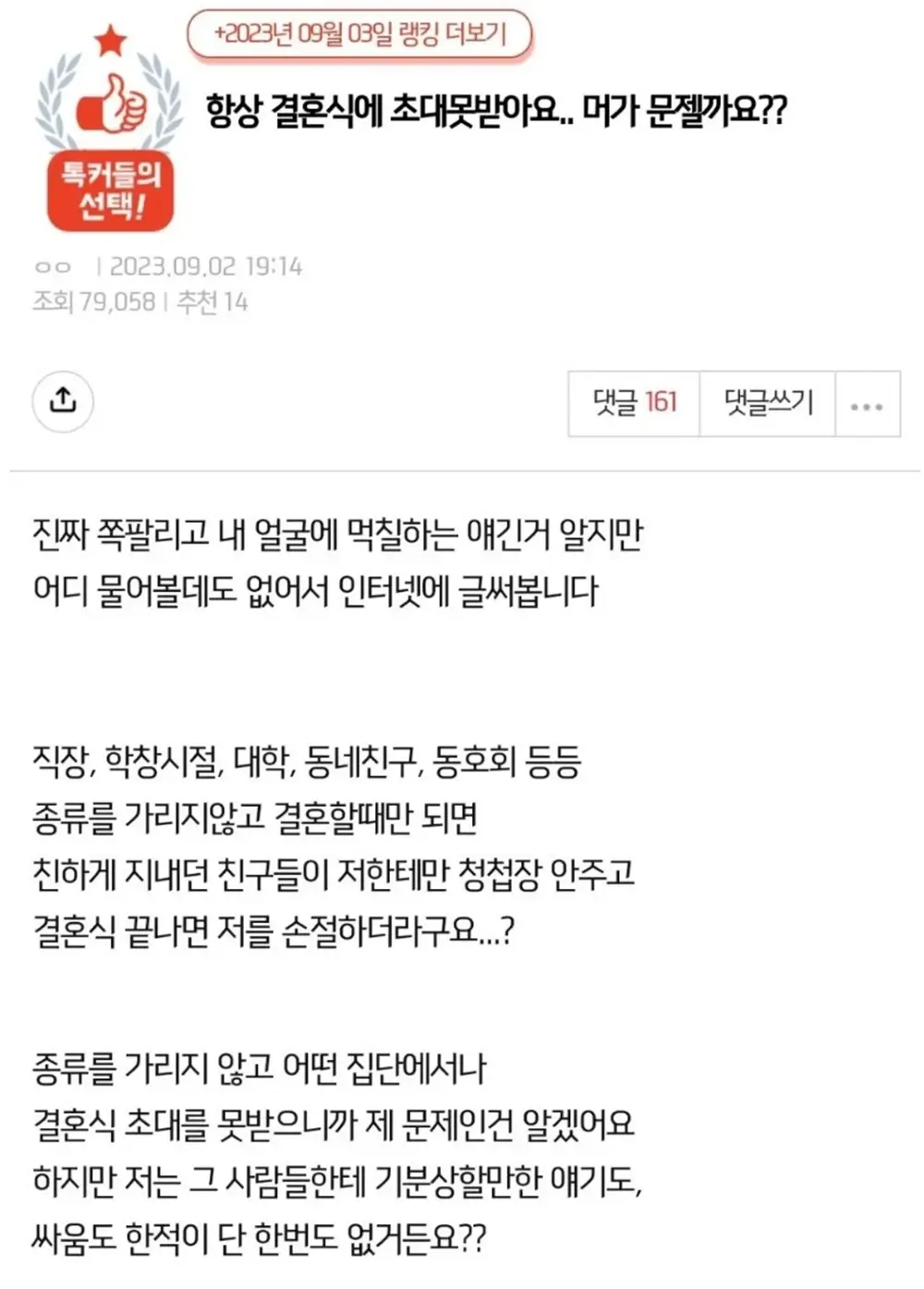Open the three-dot more options menu

click(867, 405)
